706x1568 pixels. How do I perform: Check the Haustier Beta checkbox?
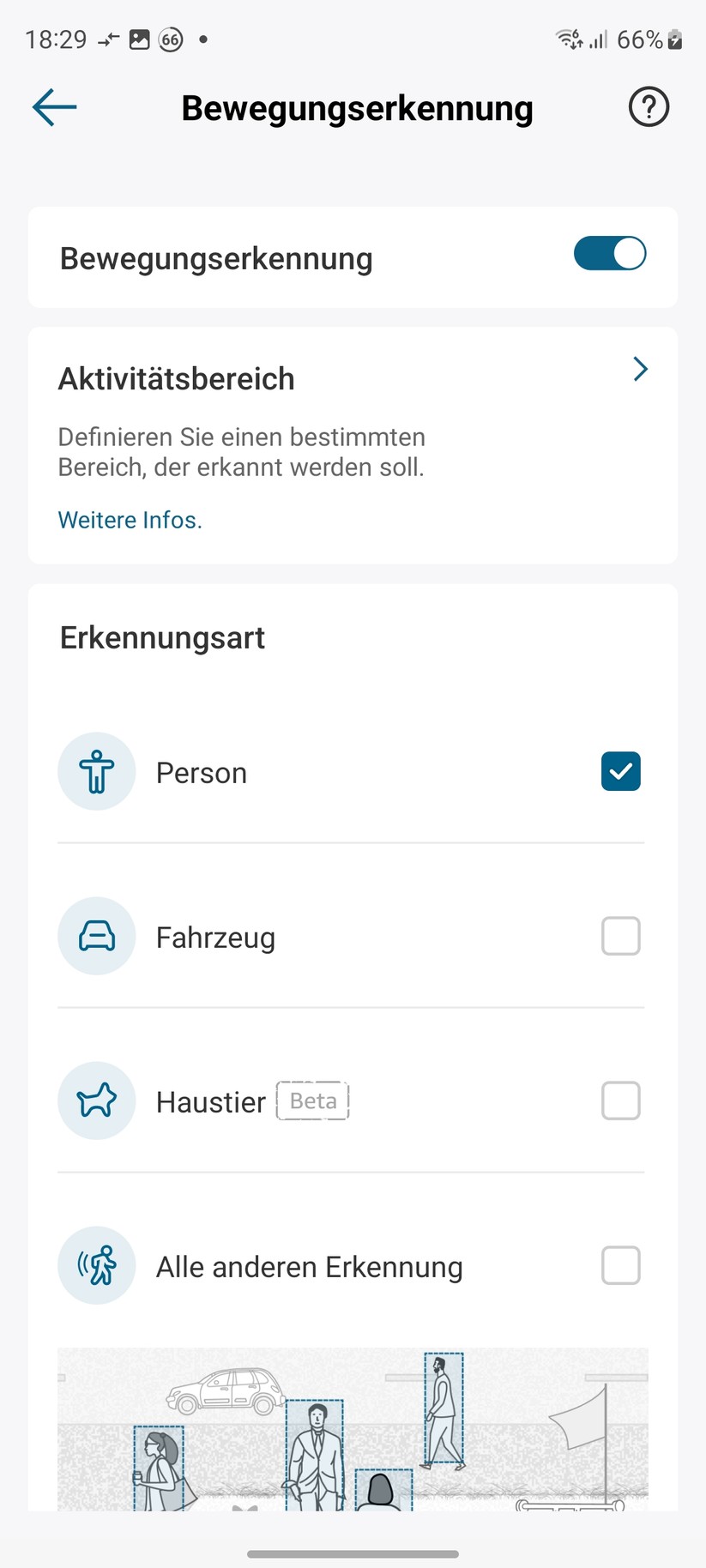click(x=620, y=1101)
